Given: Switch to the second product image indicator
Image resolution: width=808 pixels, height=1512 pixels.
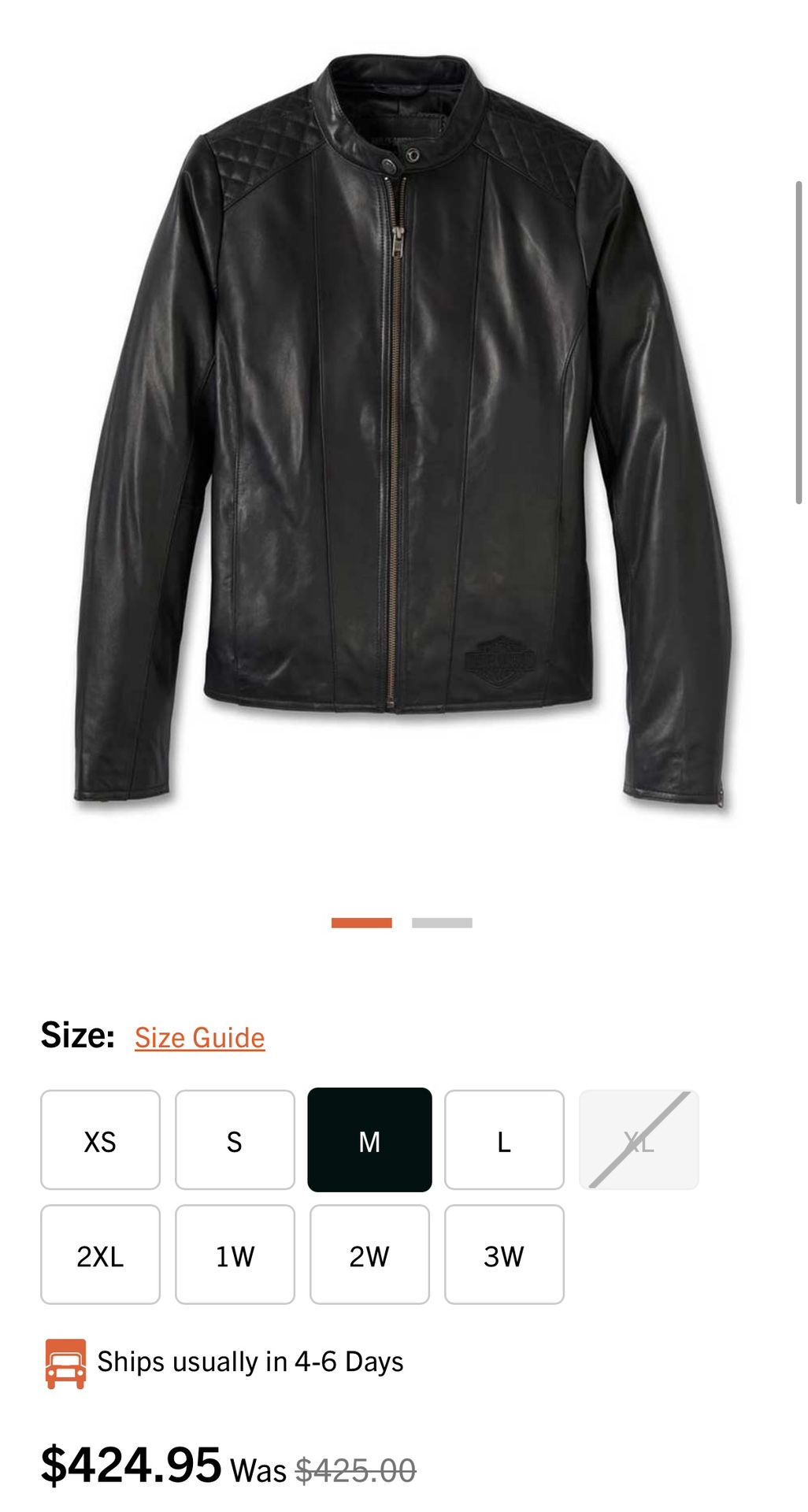Looking at the screenshot, I should [443, 921].
